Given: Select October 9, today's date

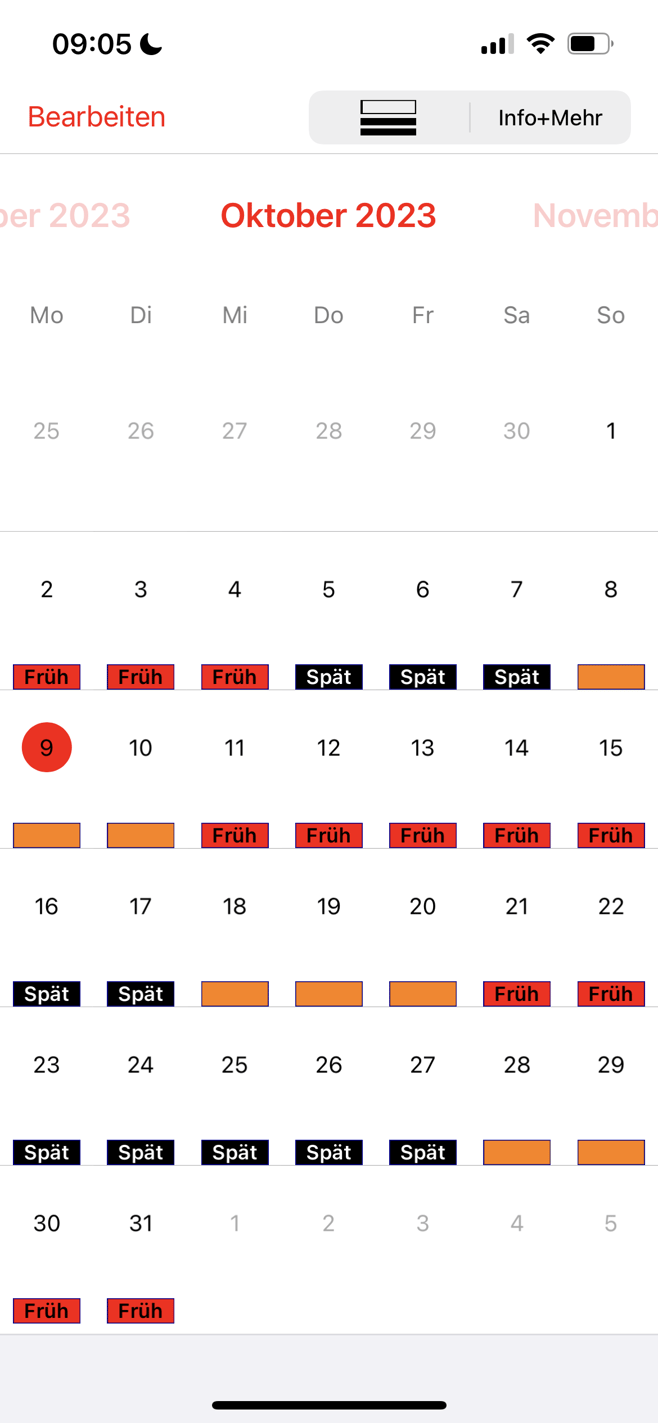Looking at the screenshot, I should (x=47, y=748).
